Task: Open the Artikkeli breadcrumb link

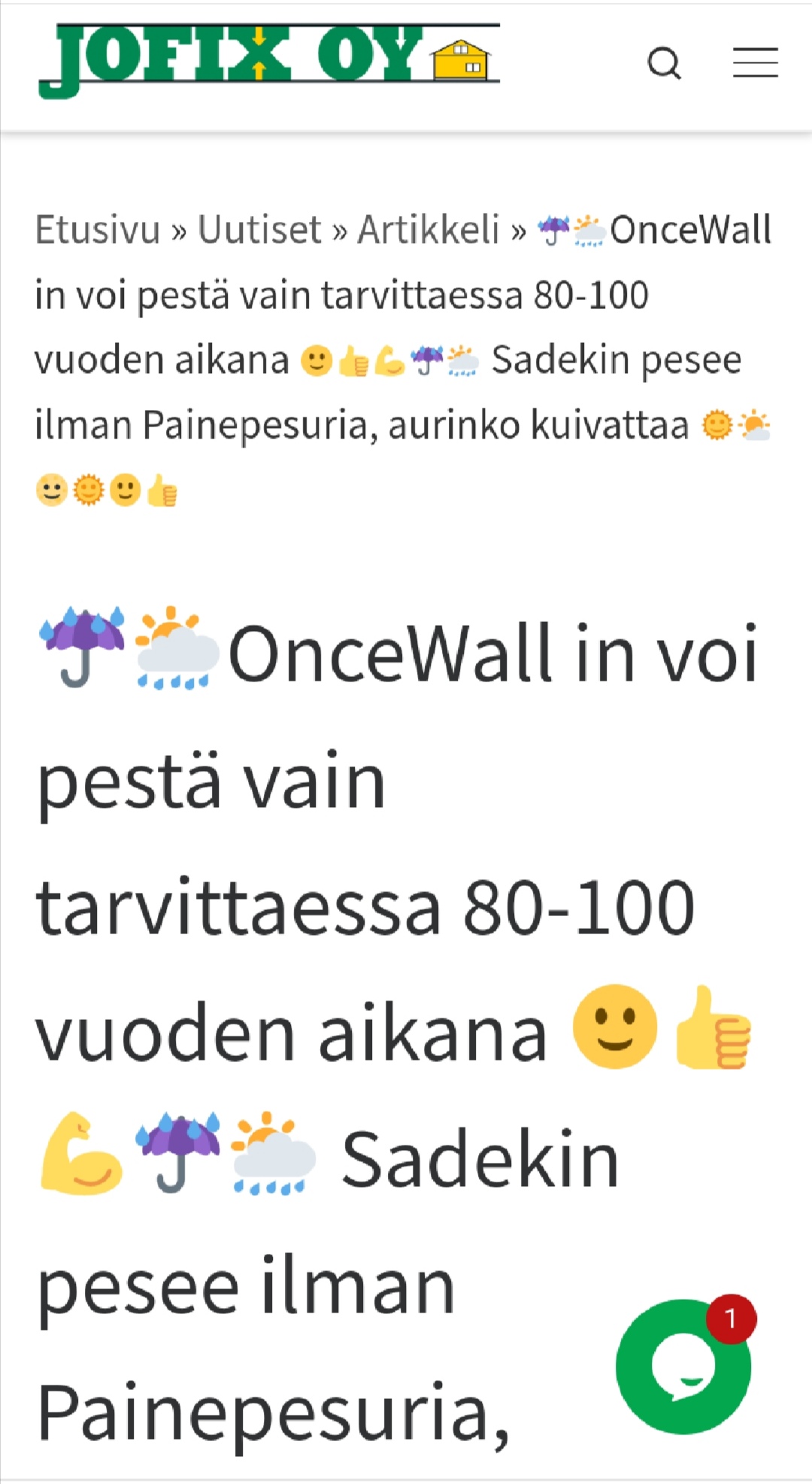Action: [429, 229]
